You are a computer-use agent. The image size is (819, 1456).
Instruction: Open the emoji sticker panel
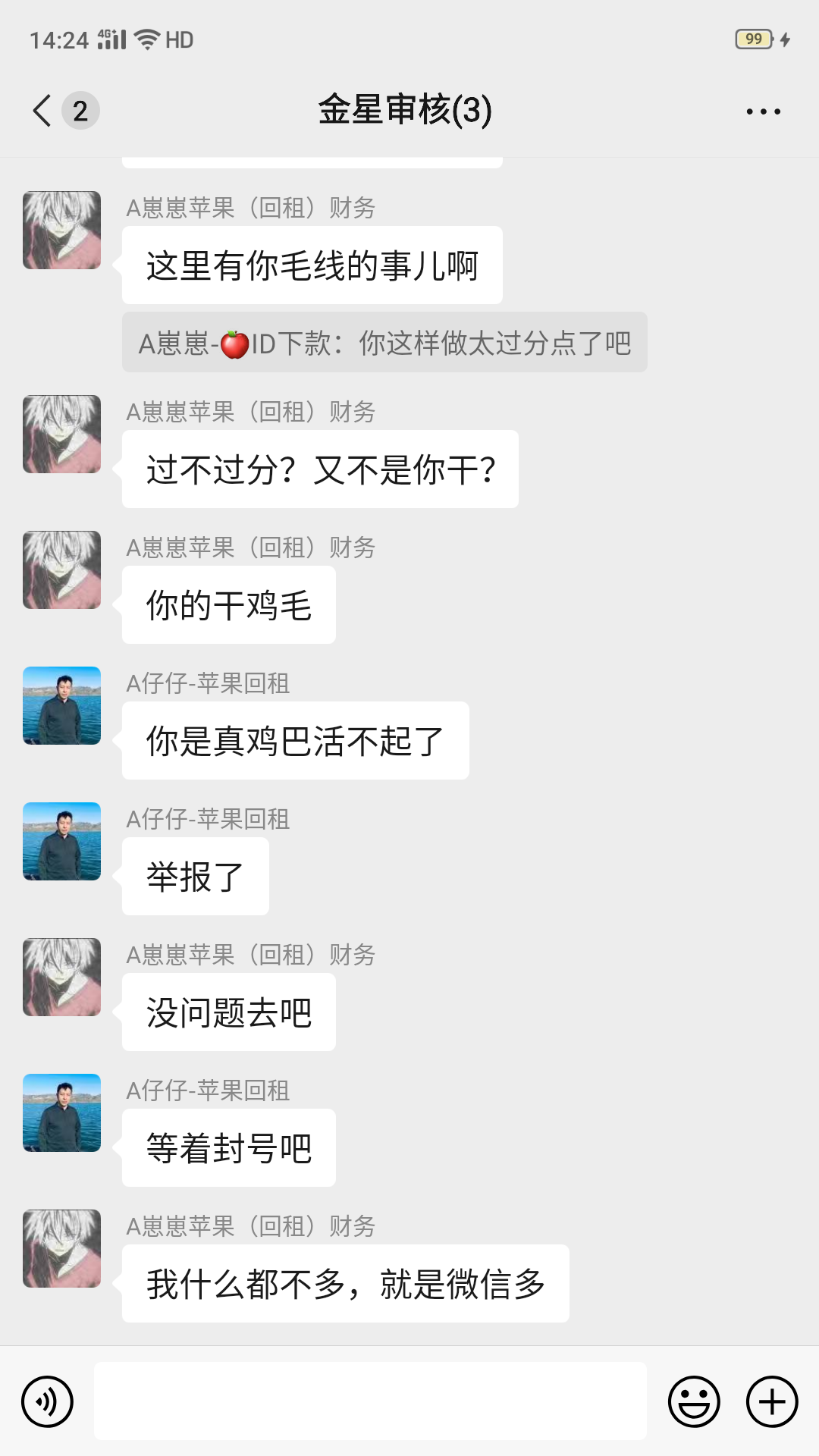coord(693,1401)
